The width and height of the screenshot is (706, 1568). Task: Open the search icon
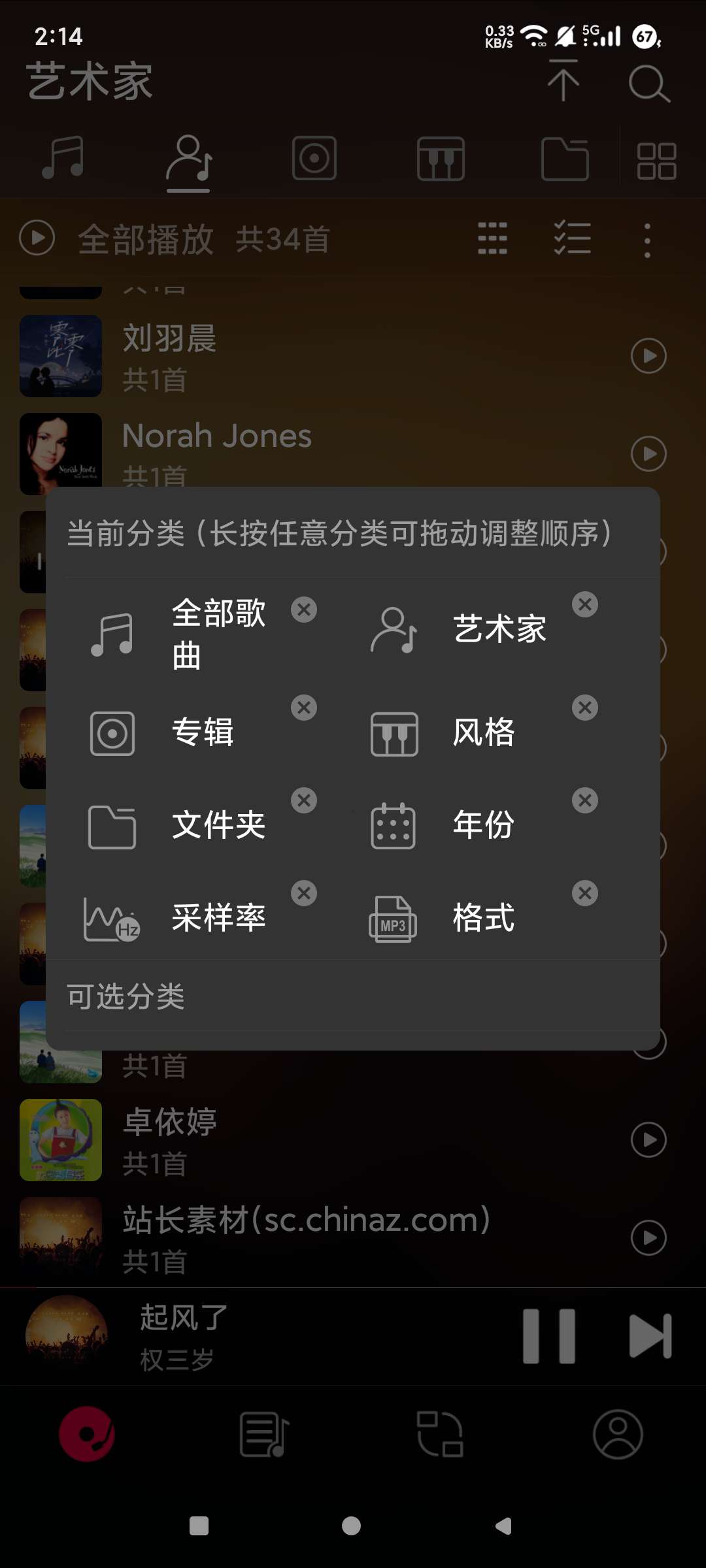(648, 84)
